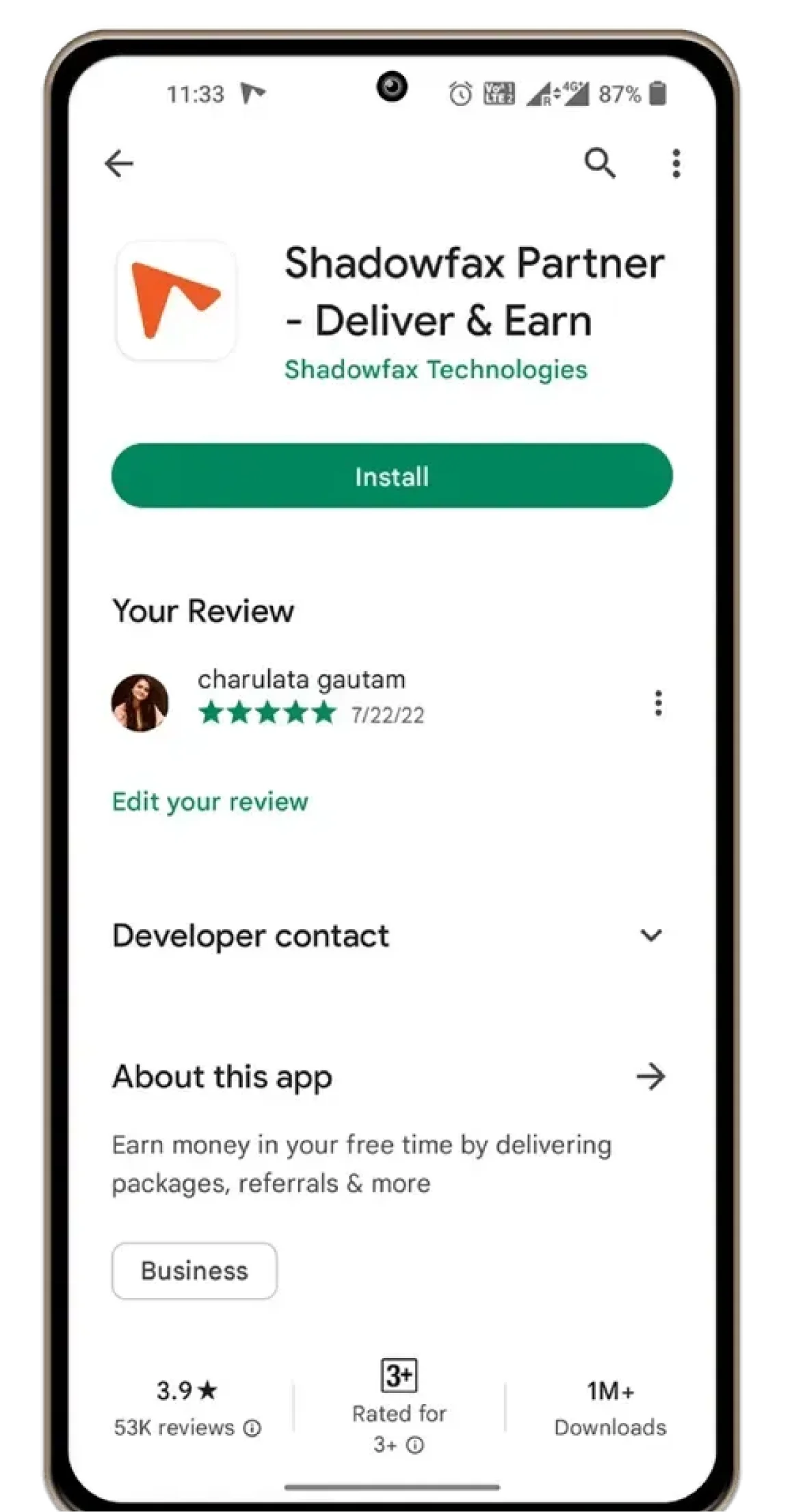
Task: Open Shadowfax Technologies developer page
Action: 436,369
